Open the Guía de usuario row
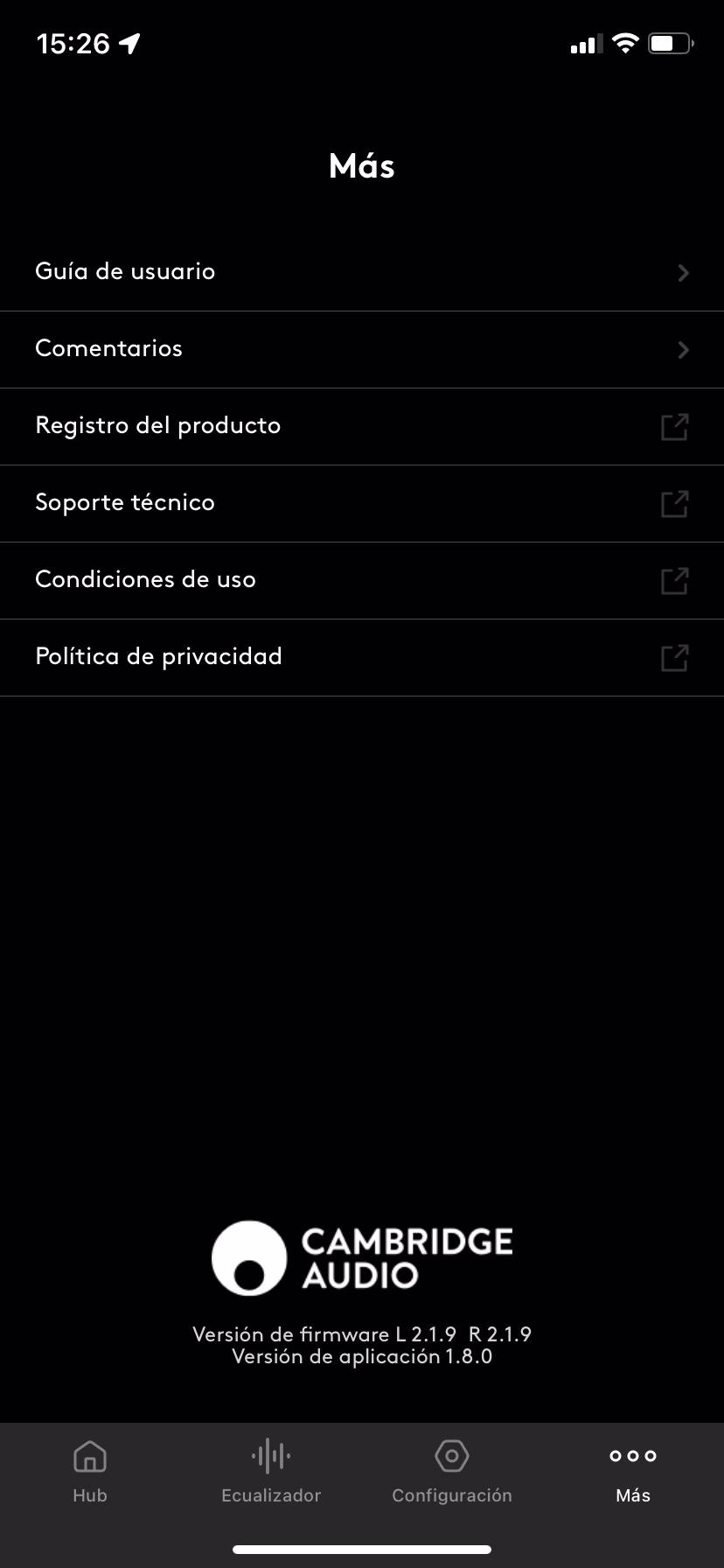Viewport: 724px width, 1568px height. (362, 272)
